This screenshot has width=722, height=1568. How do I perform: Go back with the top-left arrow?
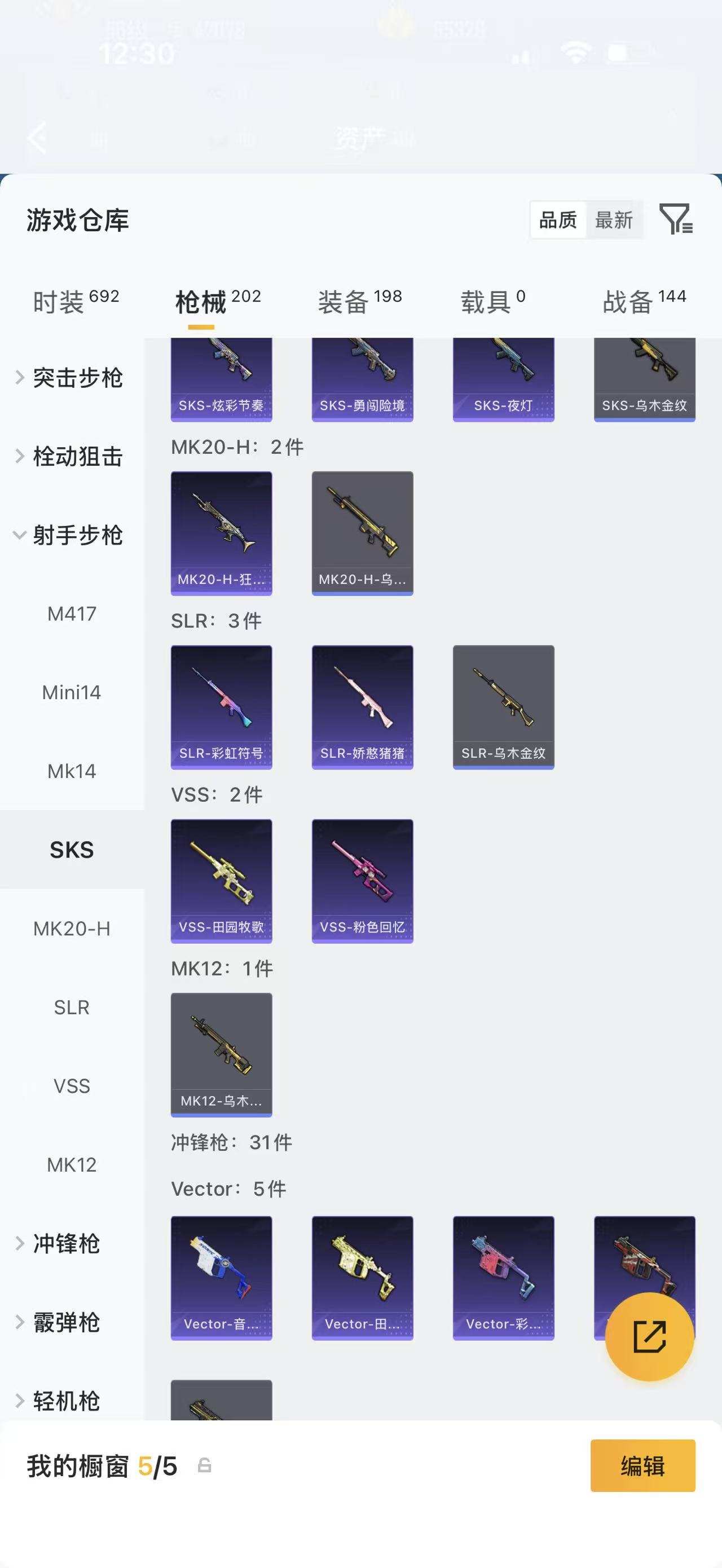click(37, 138)
